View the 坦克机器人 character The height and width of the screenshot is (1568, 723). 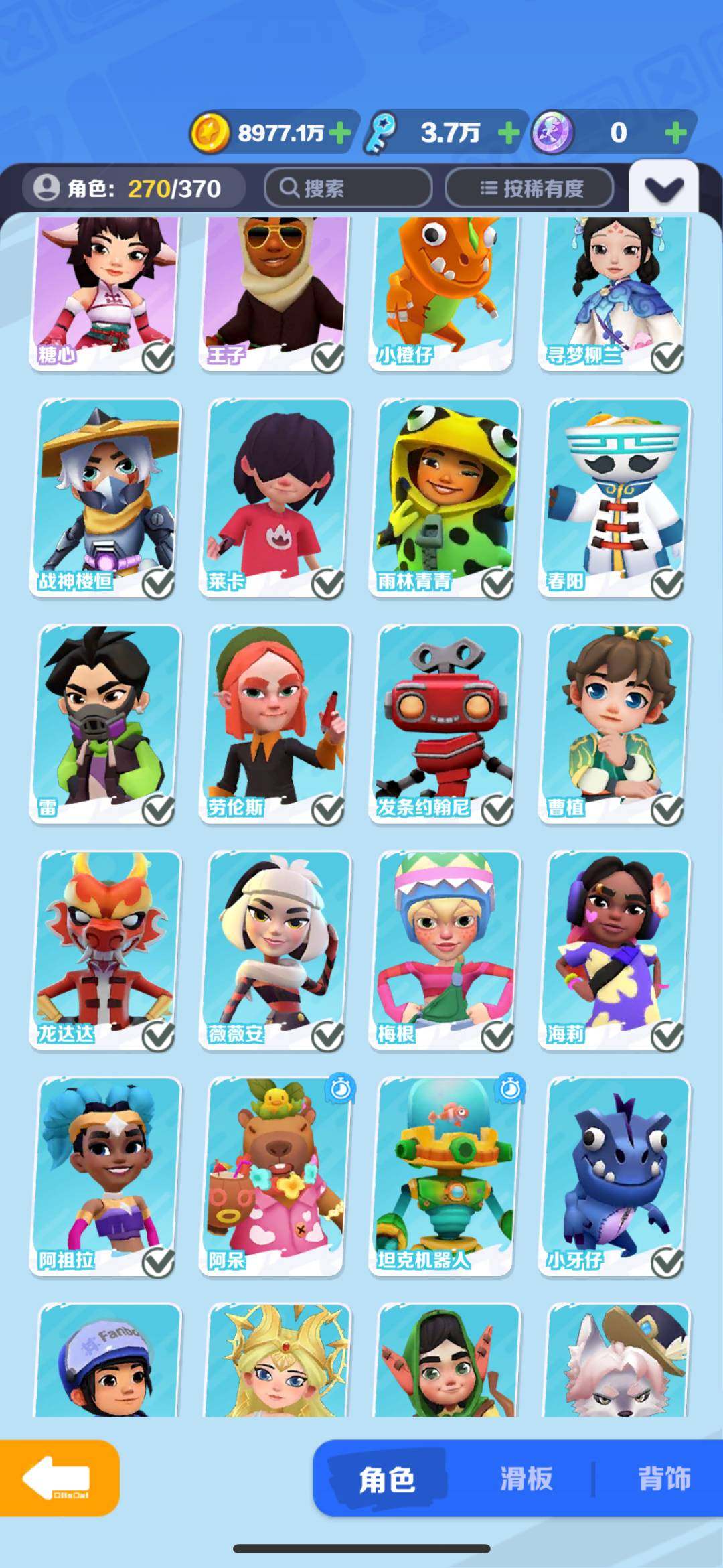pyautogui.click(x=446, y=1176)
